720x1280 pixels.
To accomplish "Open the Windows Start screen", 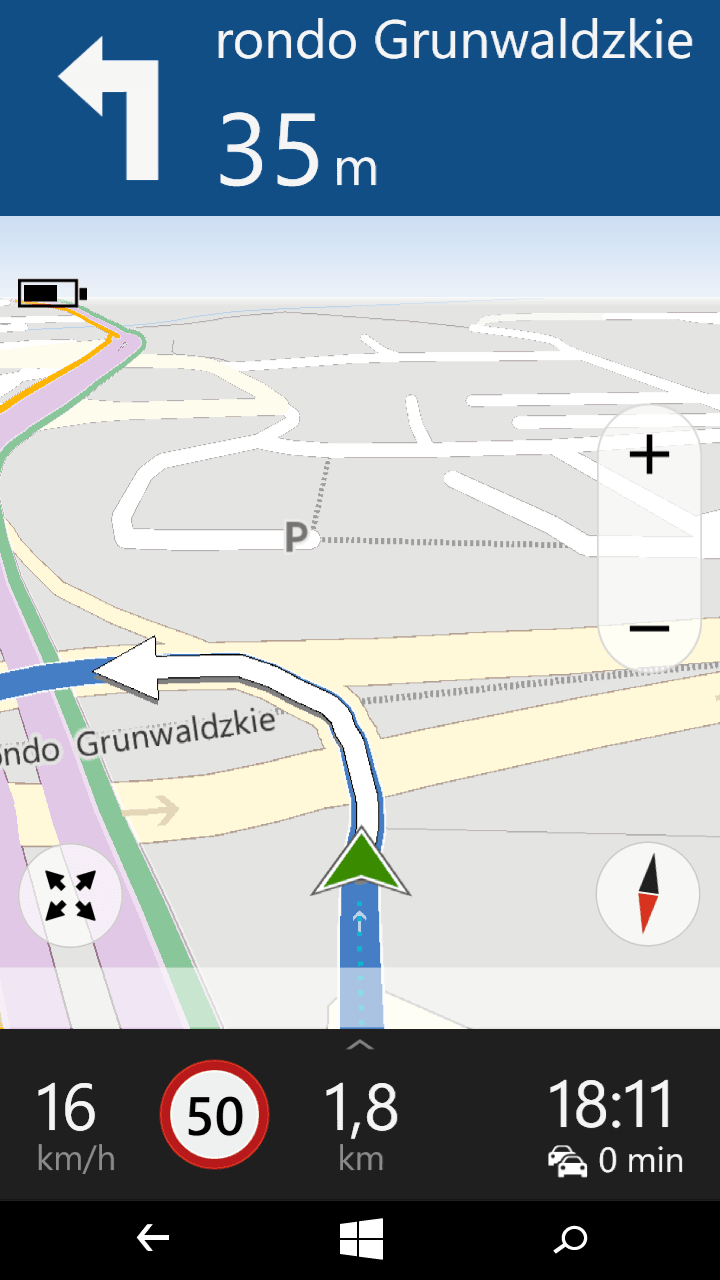I will click(x=361, y=1240).
